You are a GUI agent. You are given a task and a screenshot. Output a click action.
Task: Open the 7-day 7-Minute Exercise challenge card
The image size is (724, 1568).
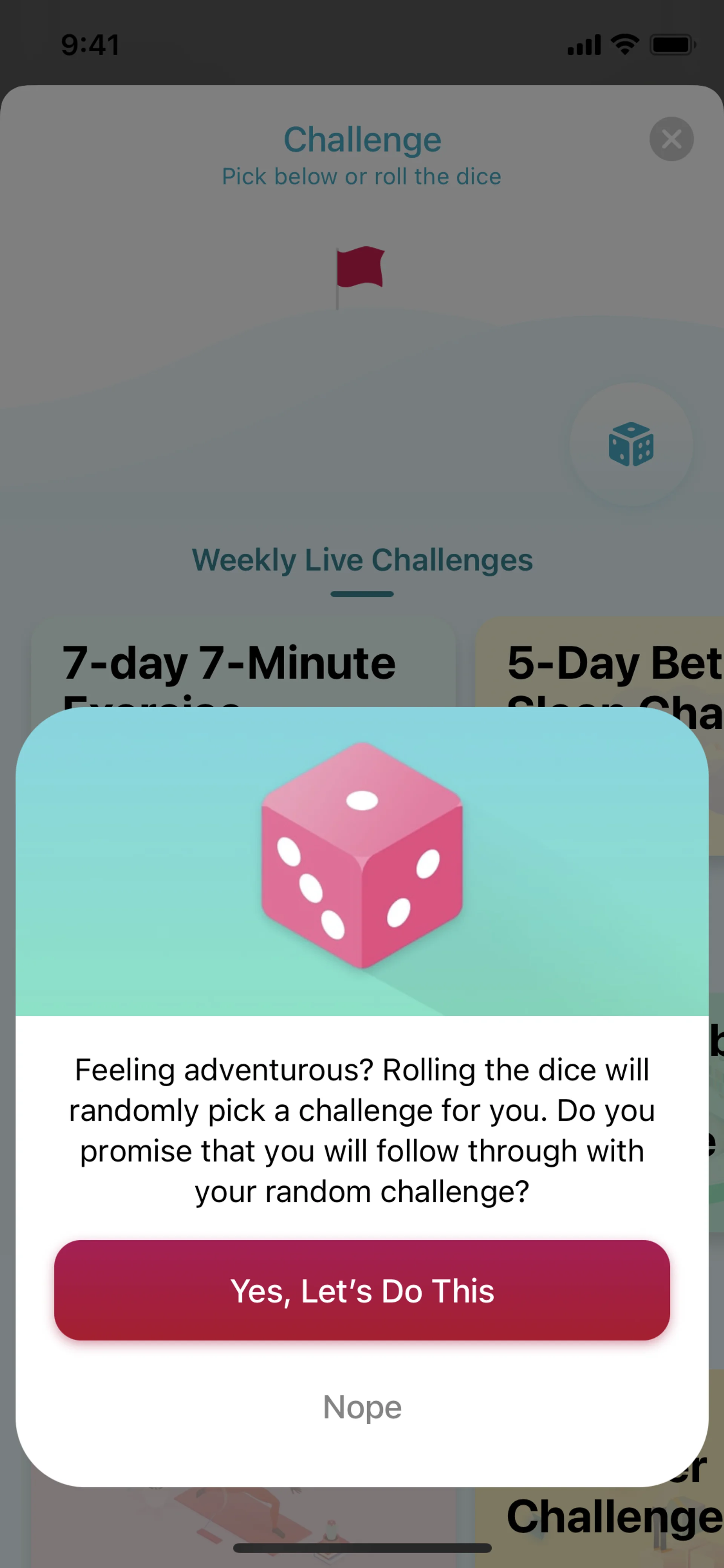[243, 663]
